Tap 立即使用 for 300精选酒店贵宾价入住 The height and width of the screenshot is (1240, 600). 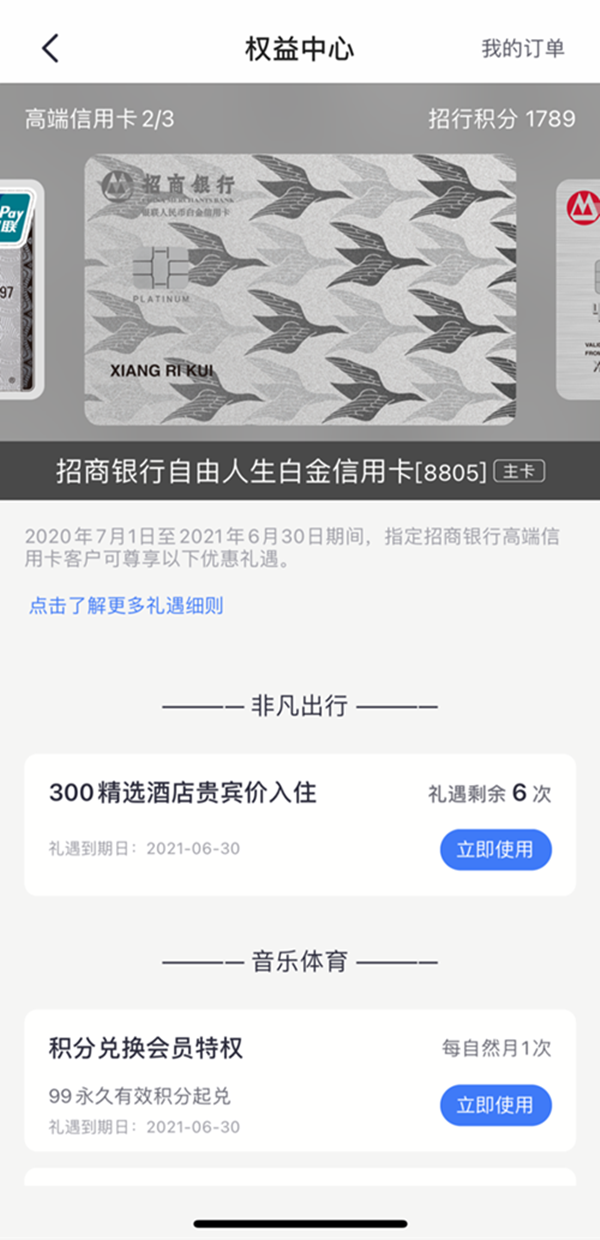(x=495, y=850)
